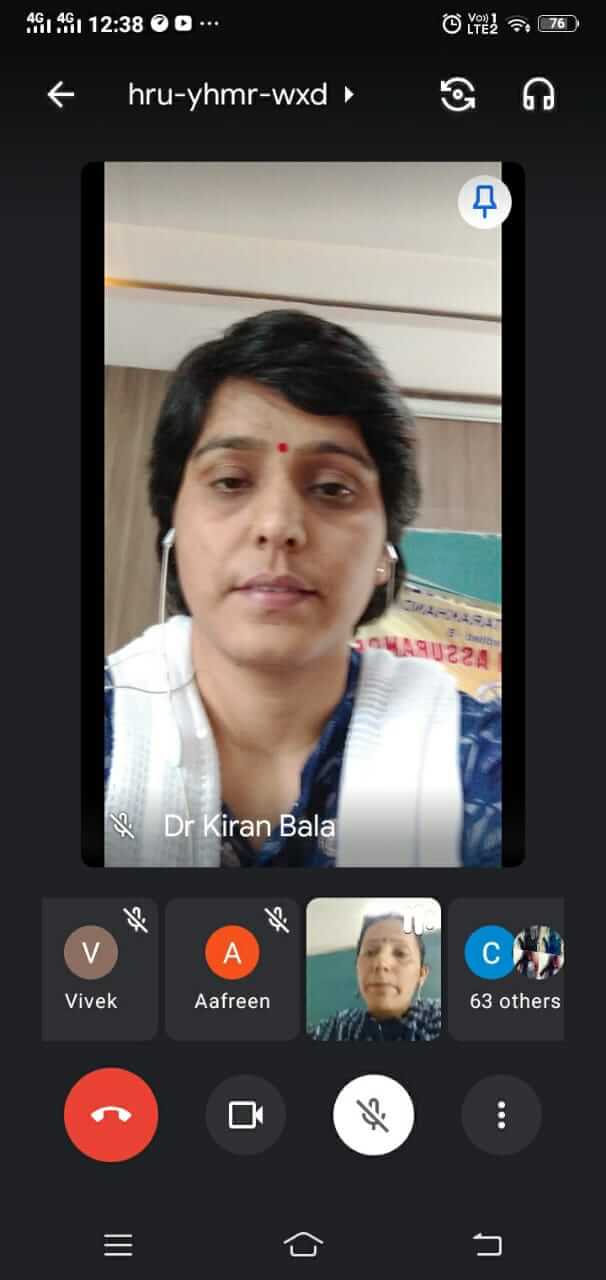Open meeting details for hru-yhmr-wxd

[x=240, y=95]
